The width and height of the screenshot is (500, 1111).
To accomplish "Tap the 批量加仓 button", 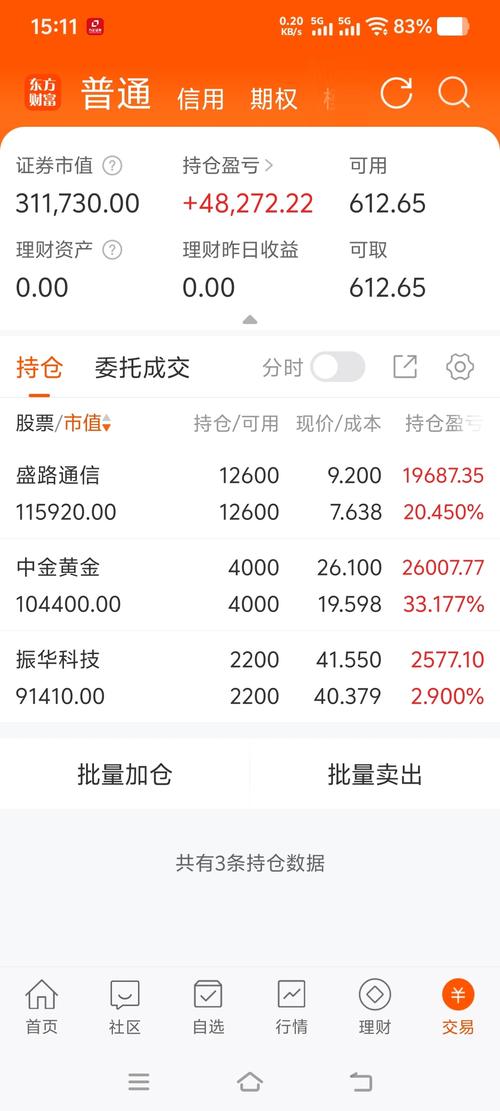I will (125, 774).
